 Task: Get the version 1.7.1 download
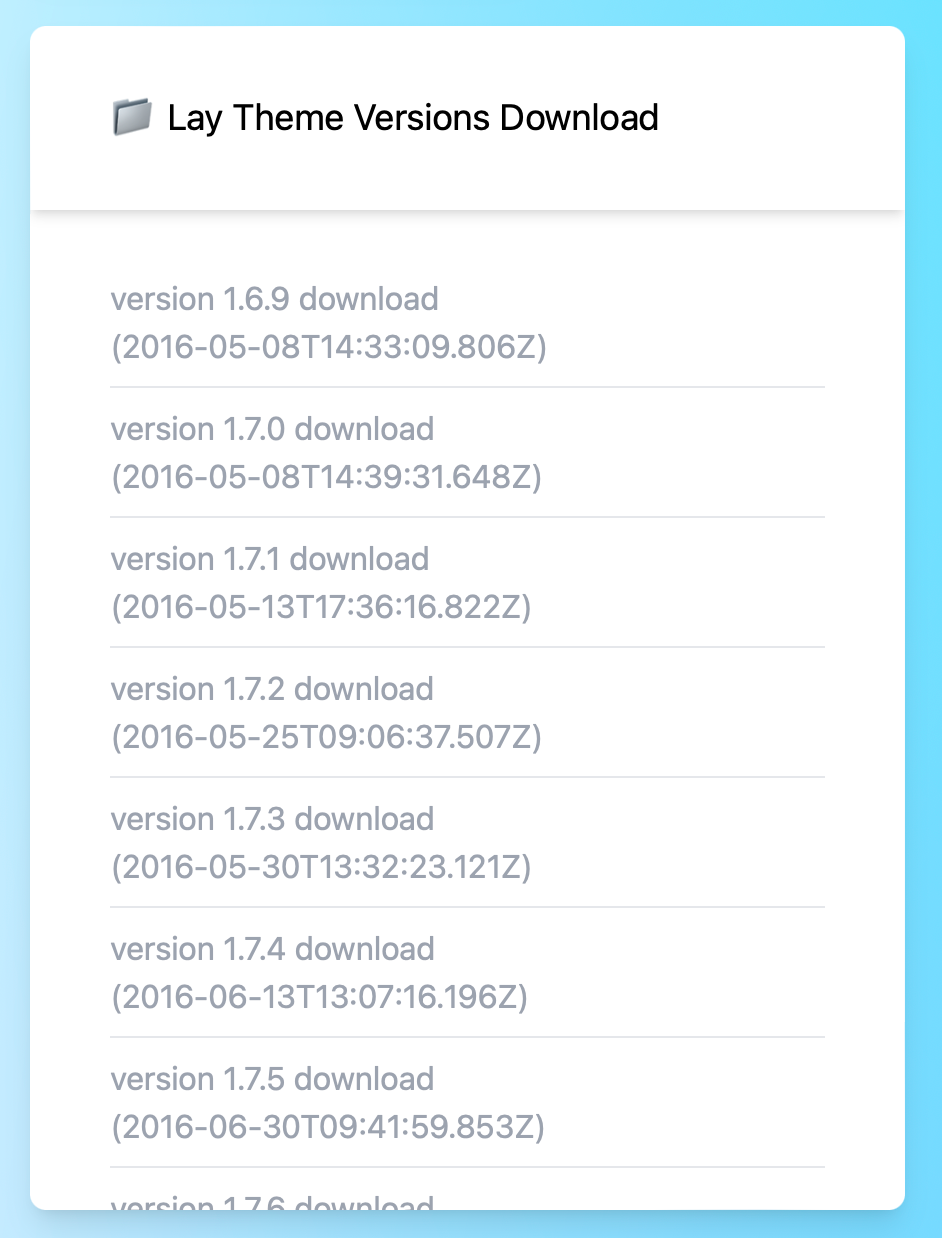tap(270, 559)
